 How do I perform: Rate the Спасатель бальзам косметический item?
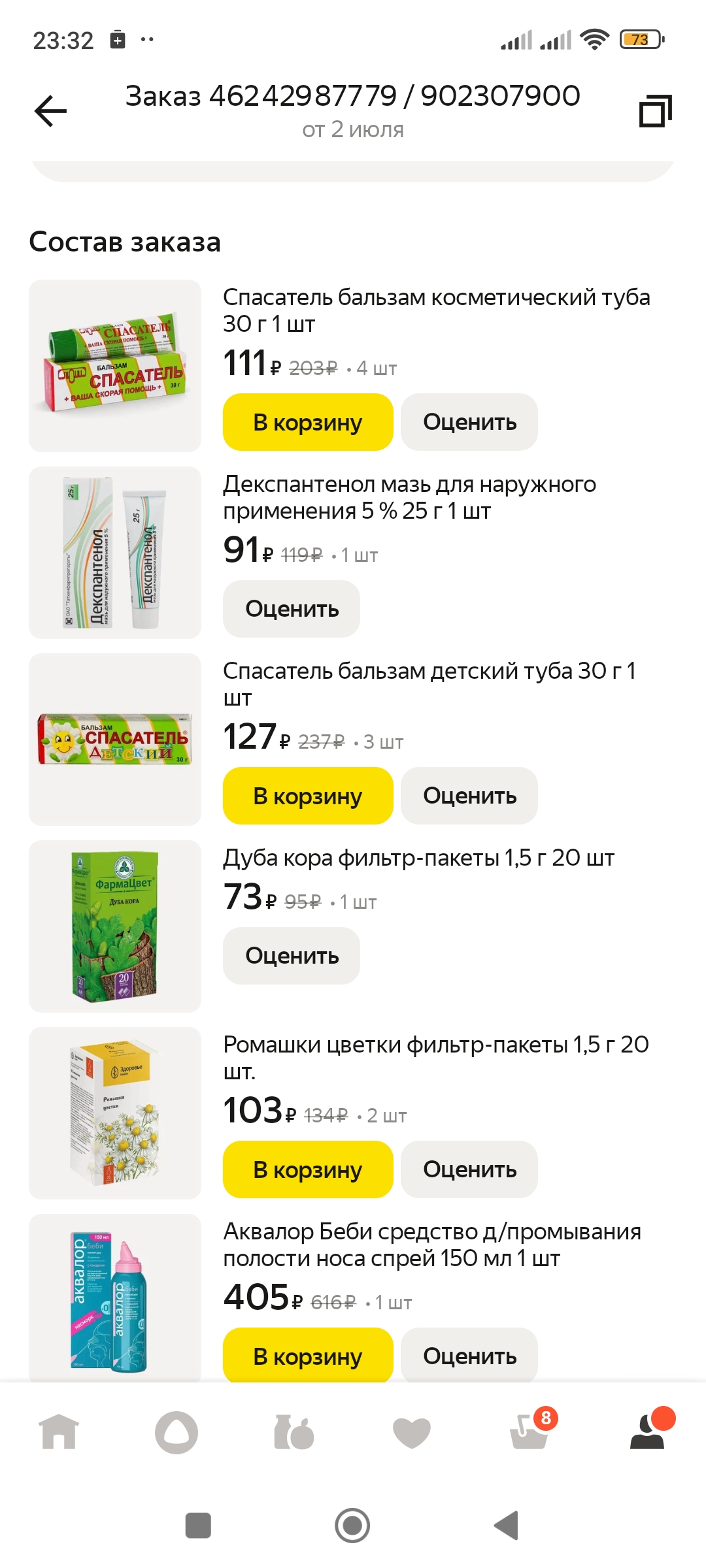(469, 422)
